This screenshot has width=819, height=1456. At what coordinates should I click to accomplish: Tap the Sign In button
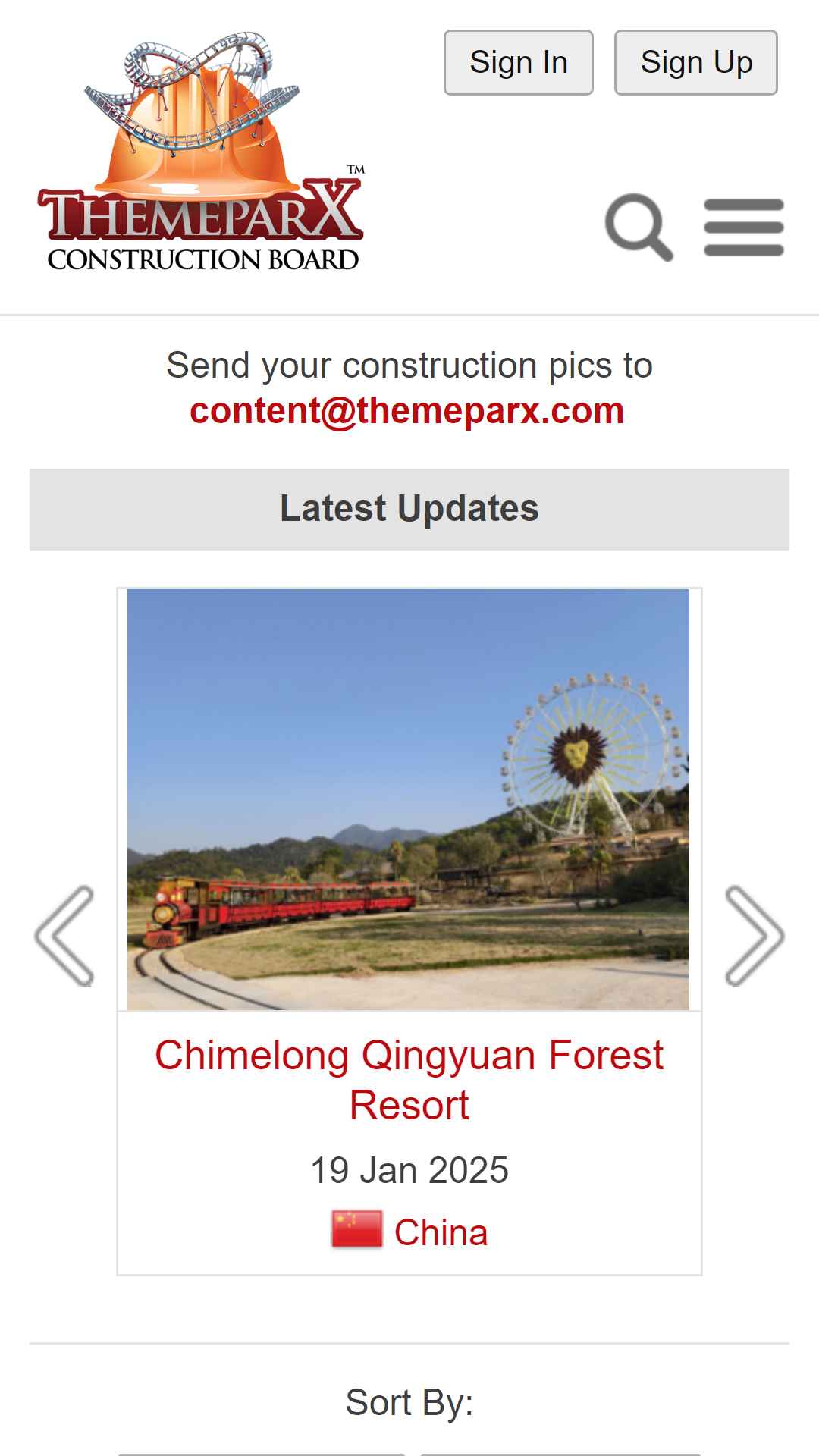point(519,62)
